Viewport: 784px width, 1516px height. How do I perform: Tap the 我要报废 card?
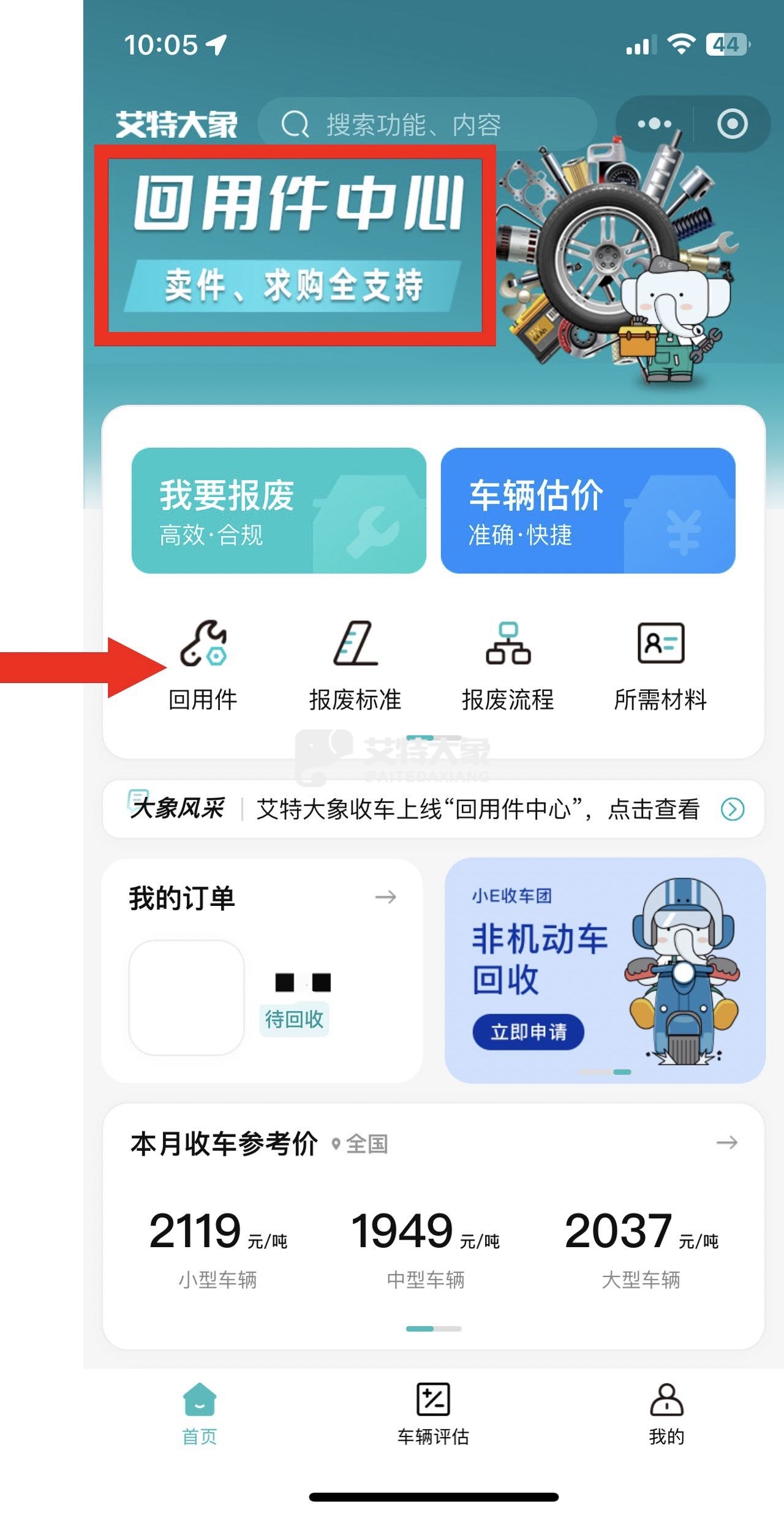[279, 510]
